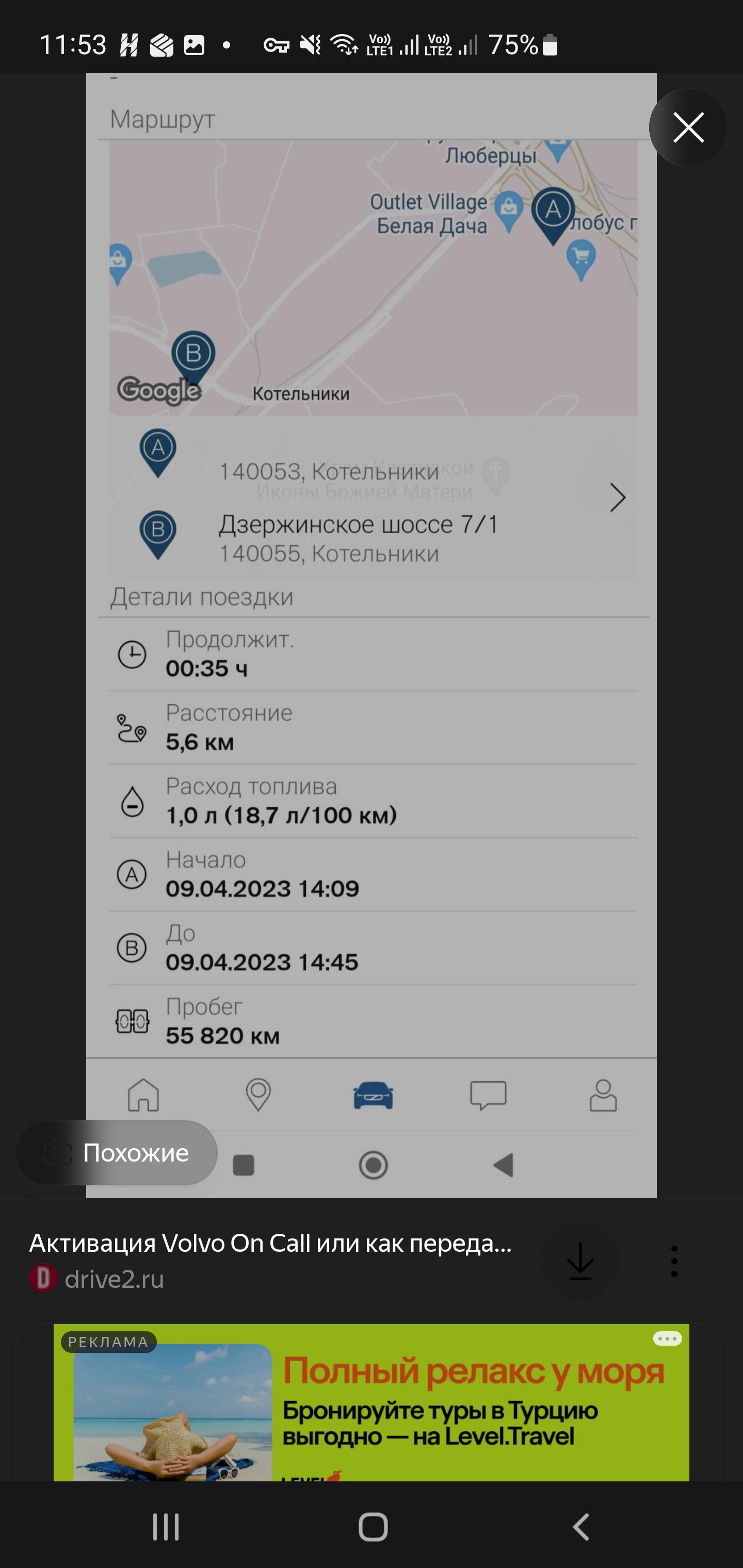Open the recent apps screen
The height and width of the screenshot is (1568, 743).
[x=166, y=1527]
